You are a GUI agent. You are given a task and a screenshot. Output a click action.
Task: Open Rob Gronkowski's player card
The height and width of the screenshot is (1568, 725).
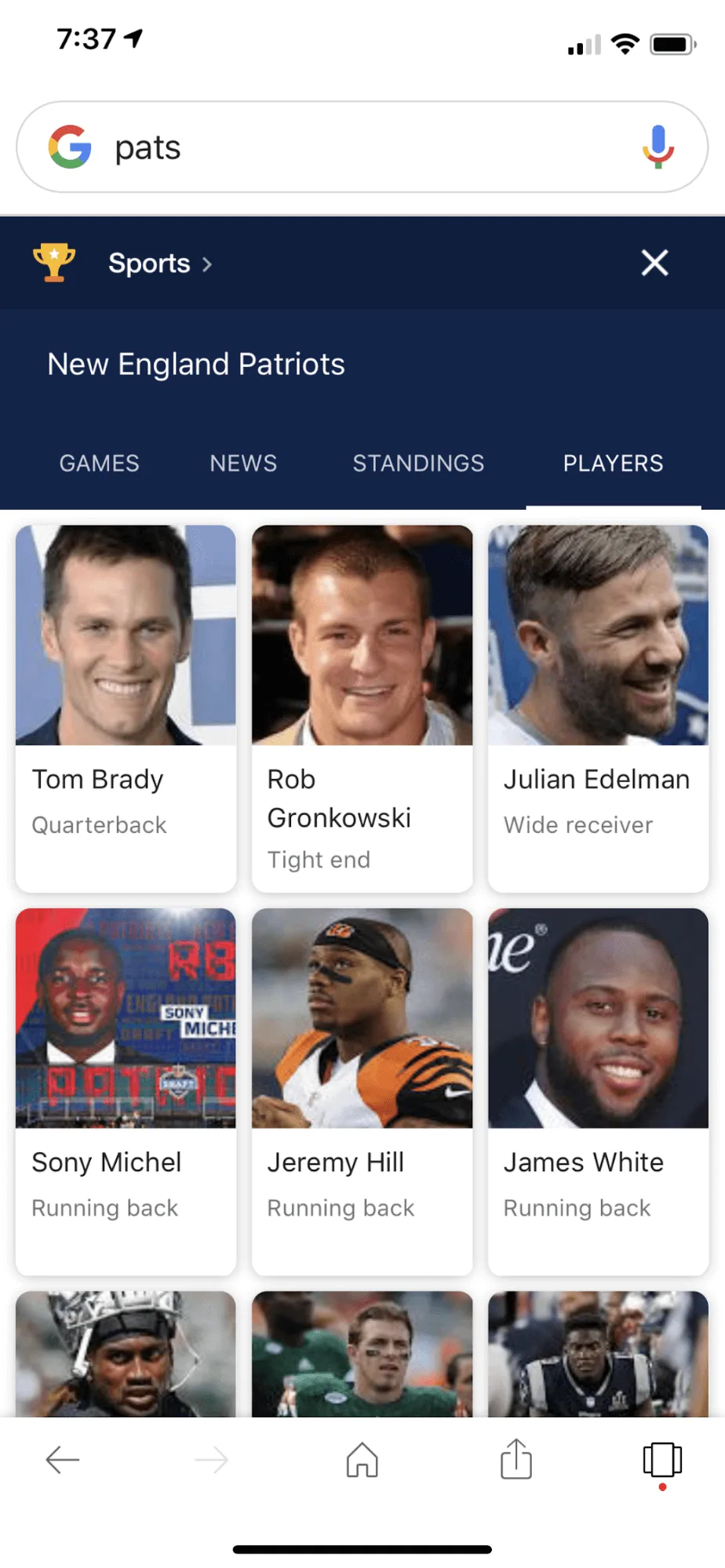[362, 708]
